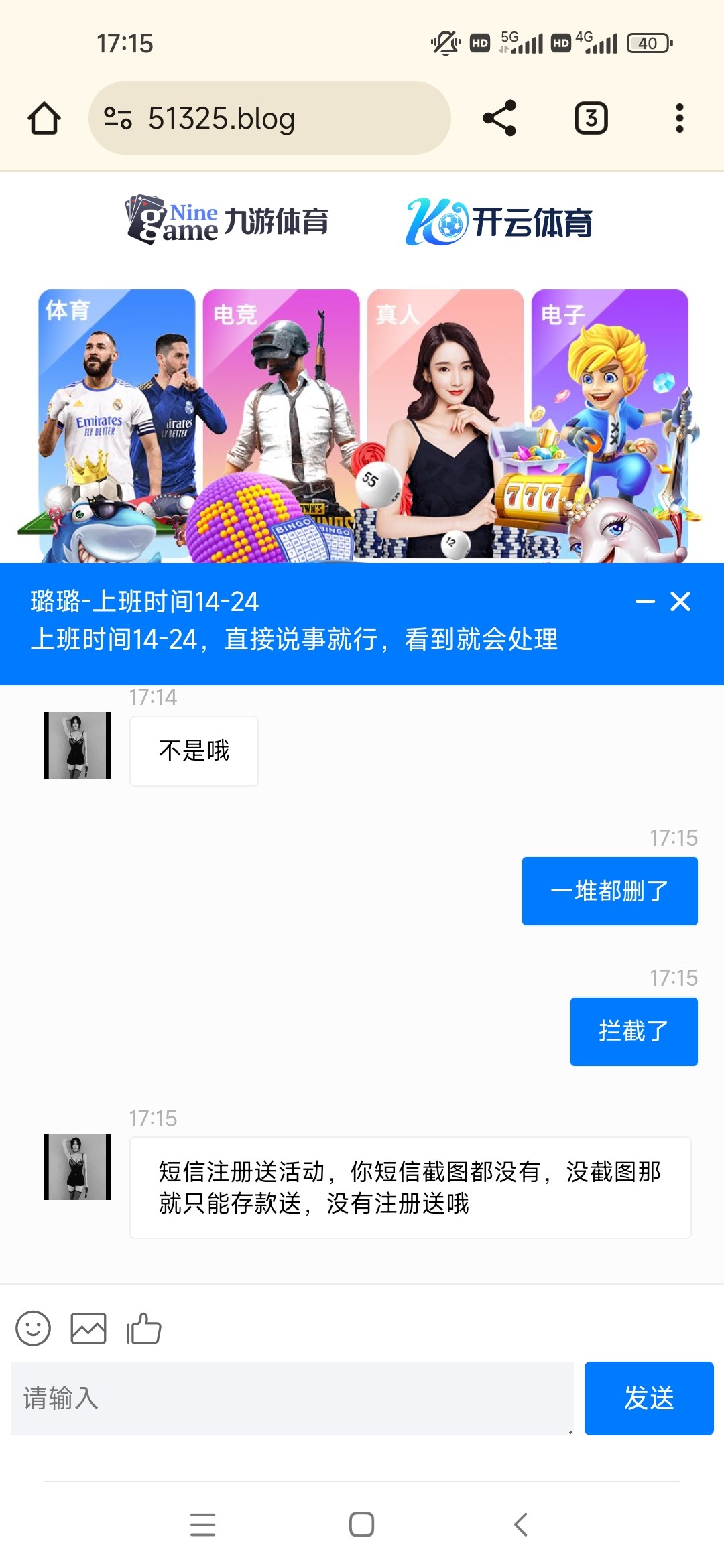
Task: Tap the 51325.blog address bar
Action: [268, 119]
